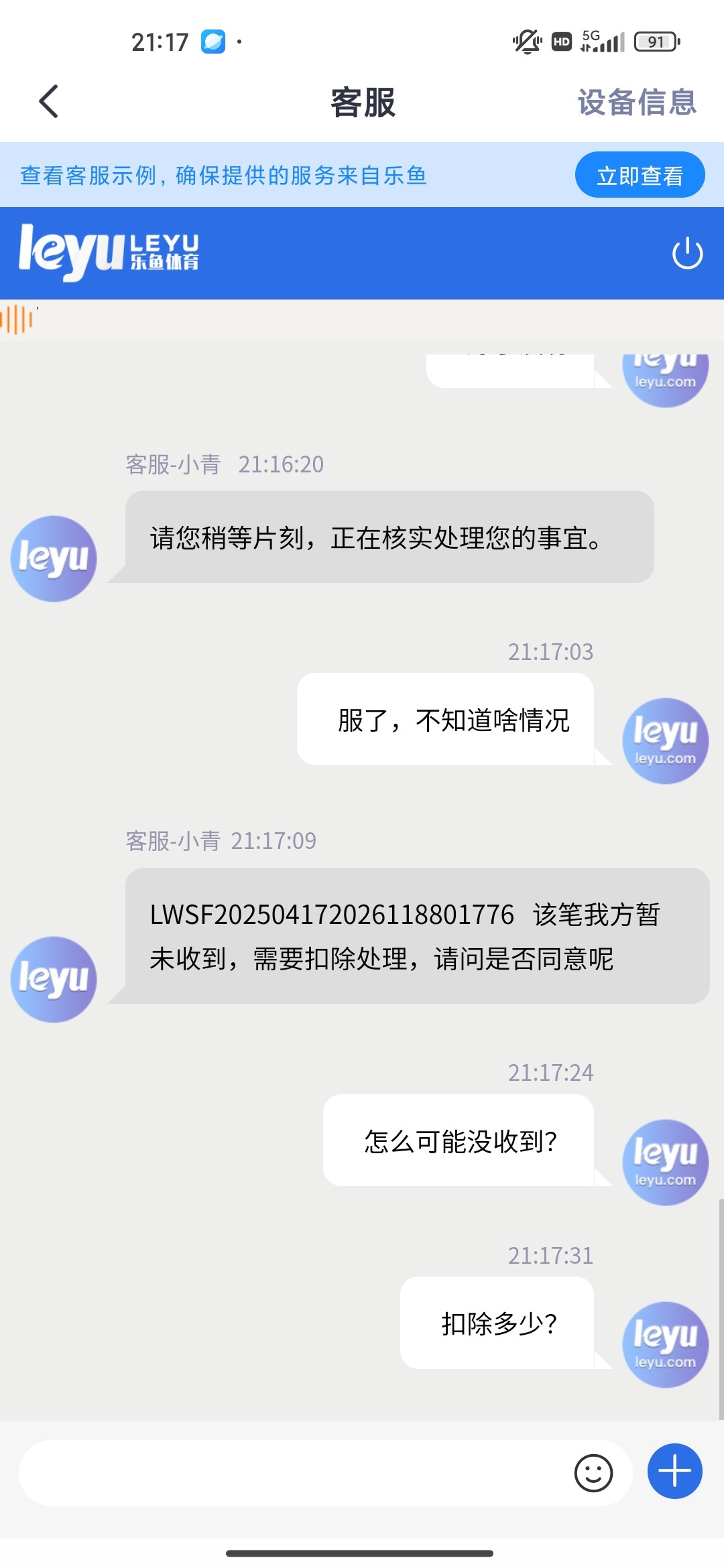
Task: Open the emoji picker
Action: (x=593, y=1473)
